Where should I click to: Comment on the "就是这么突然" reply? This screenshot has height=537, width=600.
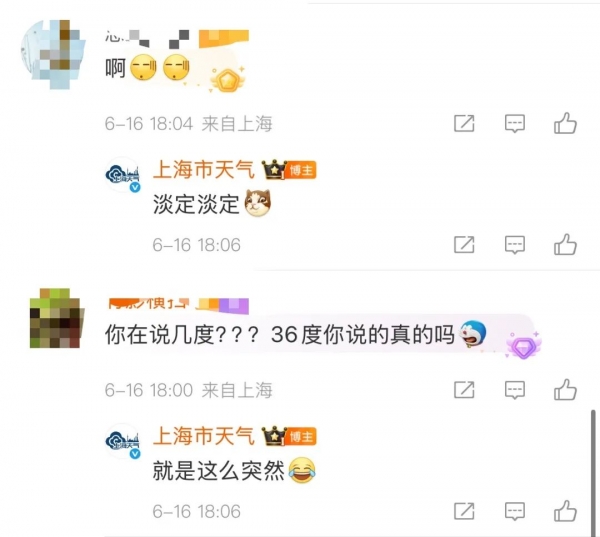click(x=514, y=511)
